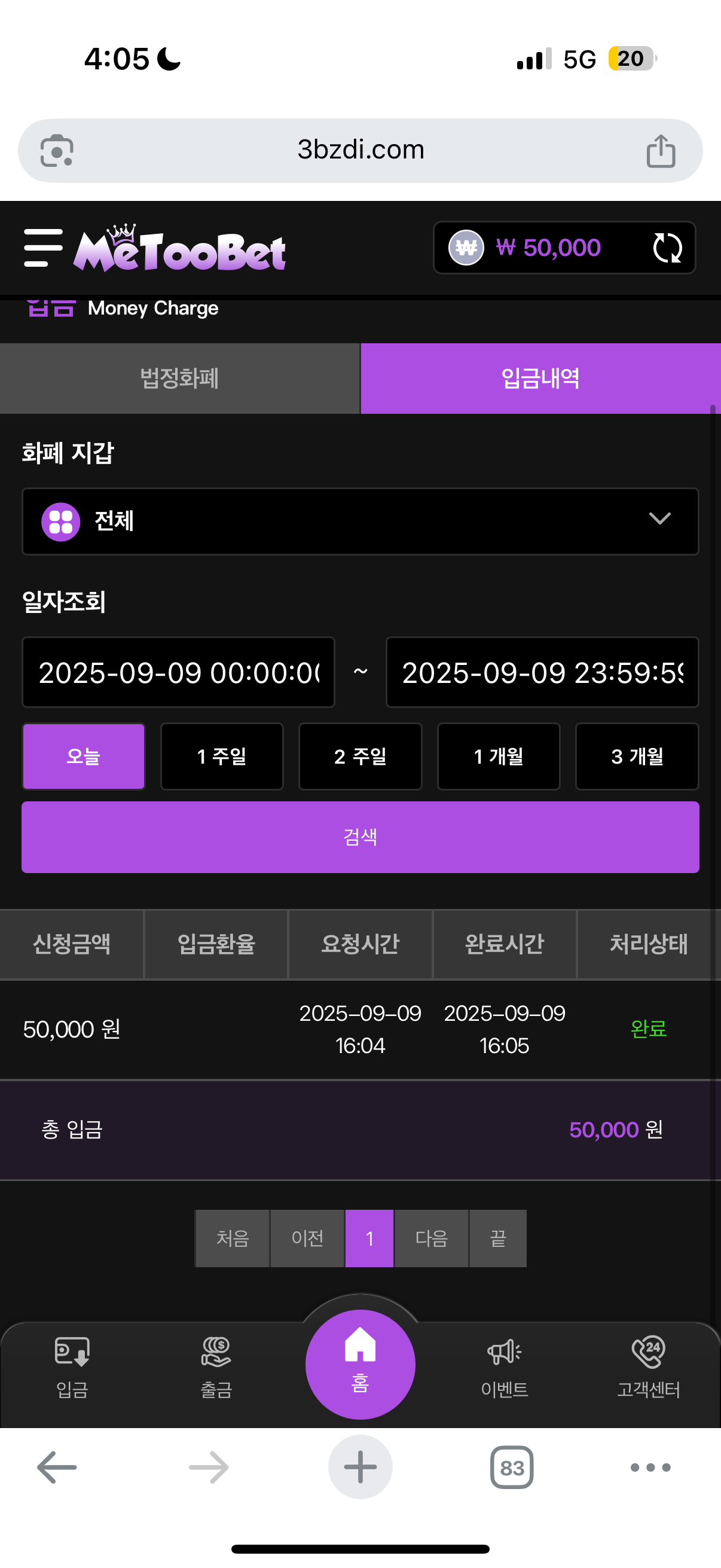Go to 처음 first page
This screenshot has height=1568, width=721.
pyautogui.click(x=233, y=1238)
